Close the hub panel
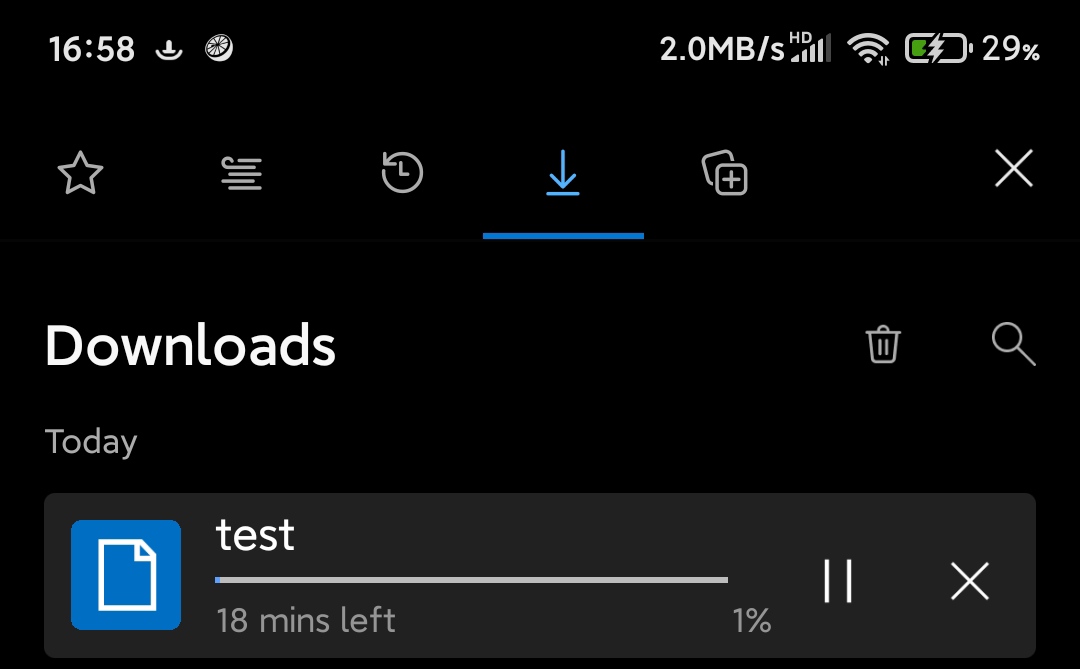Screen dimensions: 1080x669 pos(1014,170)
